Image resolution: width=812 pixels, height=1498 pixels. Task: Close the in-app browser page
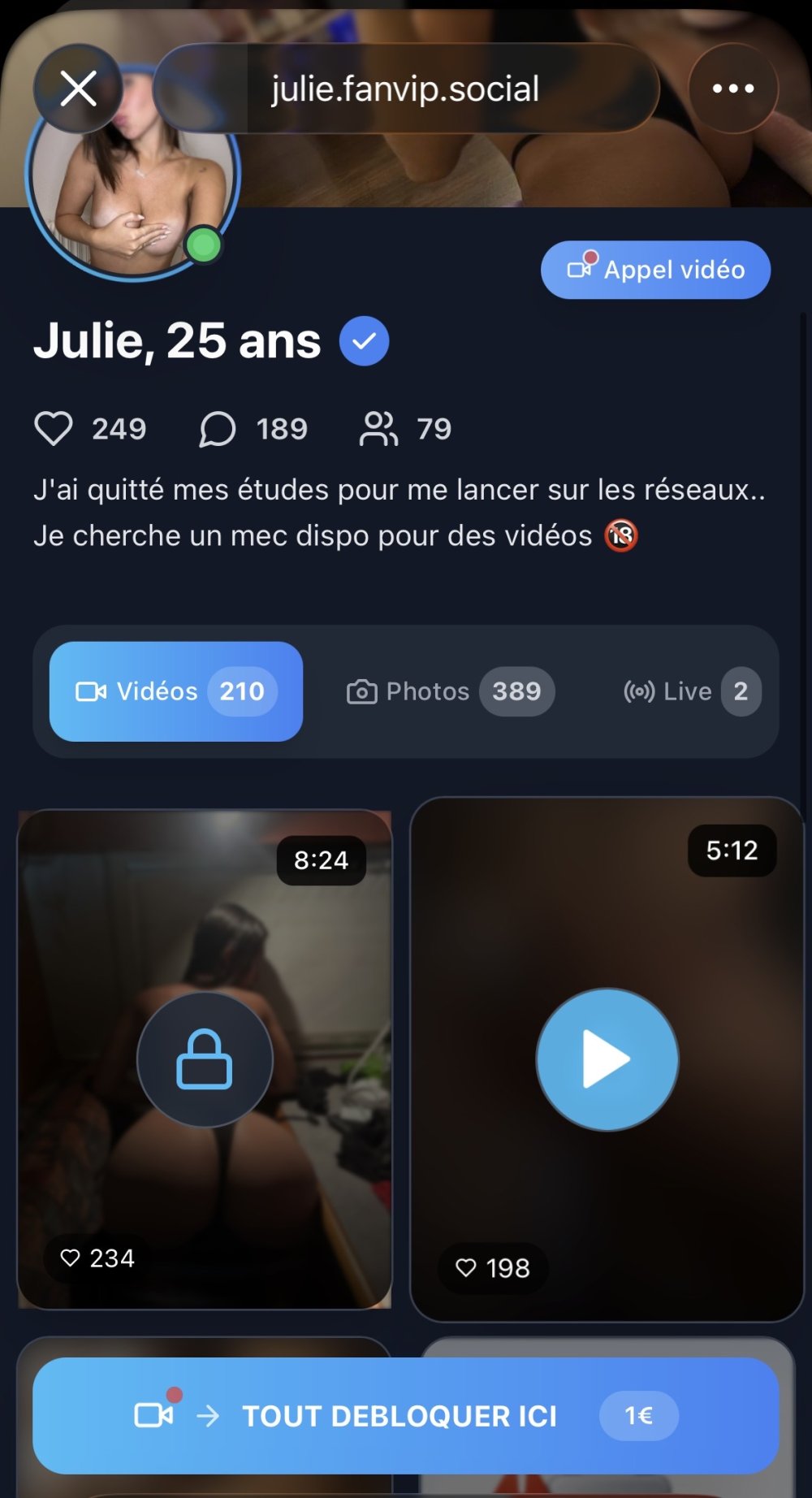coord(78,89)
